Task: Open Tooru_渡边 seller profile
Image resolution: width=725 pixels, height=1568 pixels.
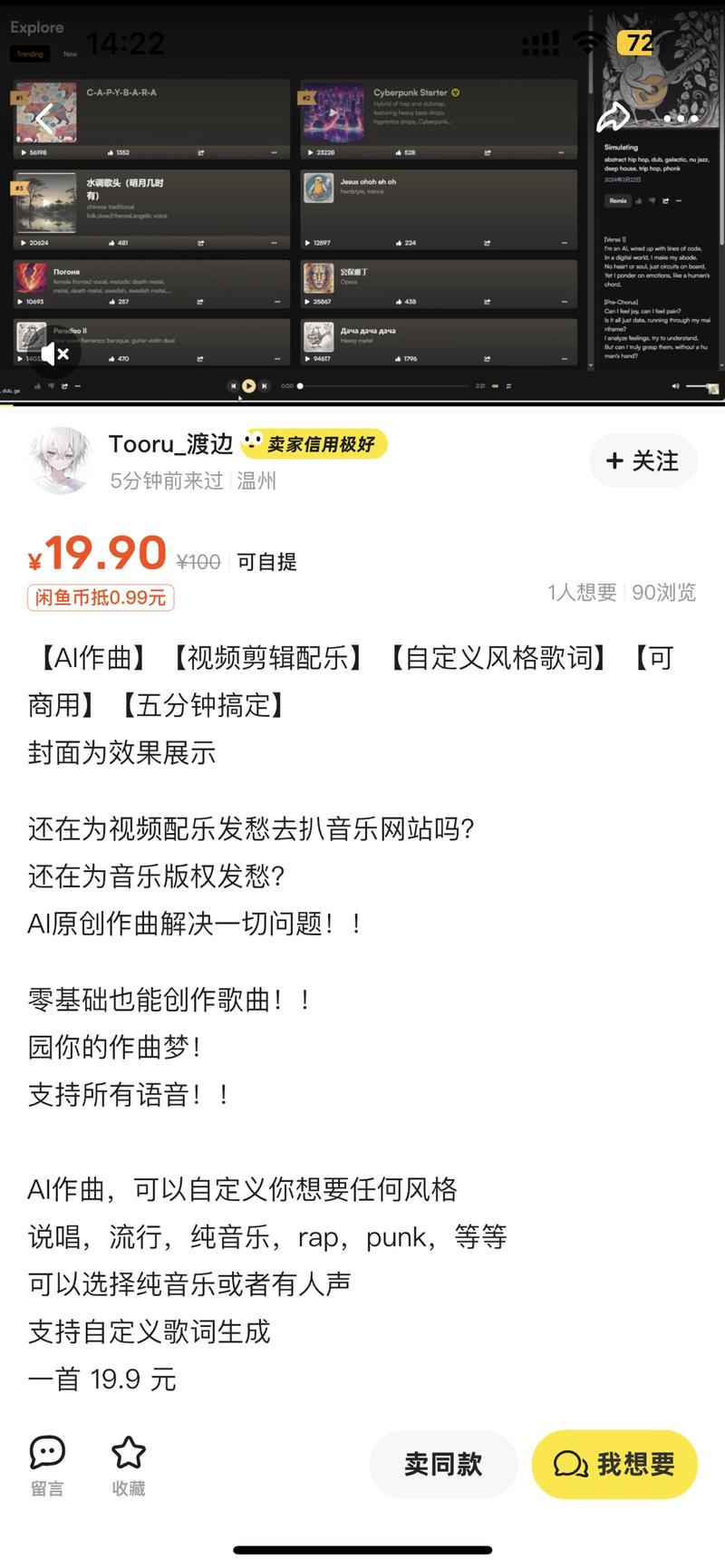Action: pos(170,443)
